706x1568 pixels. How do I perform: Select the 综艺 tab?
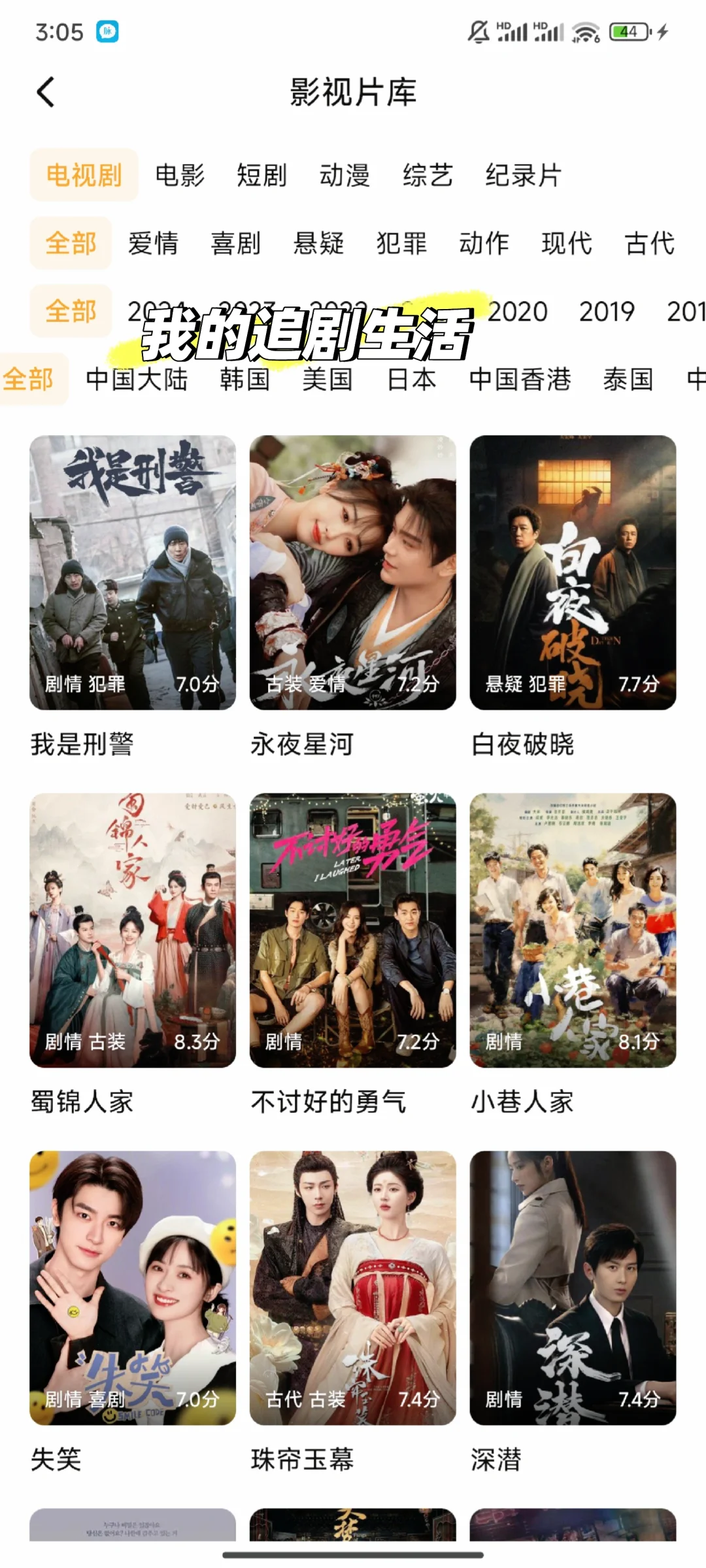click(x=428, y=175)
